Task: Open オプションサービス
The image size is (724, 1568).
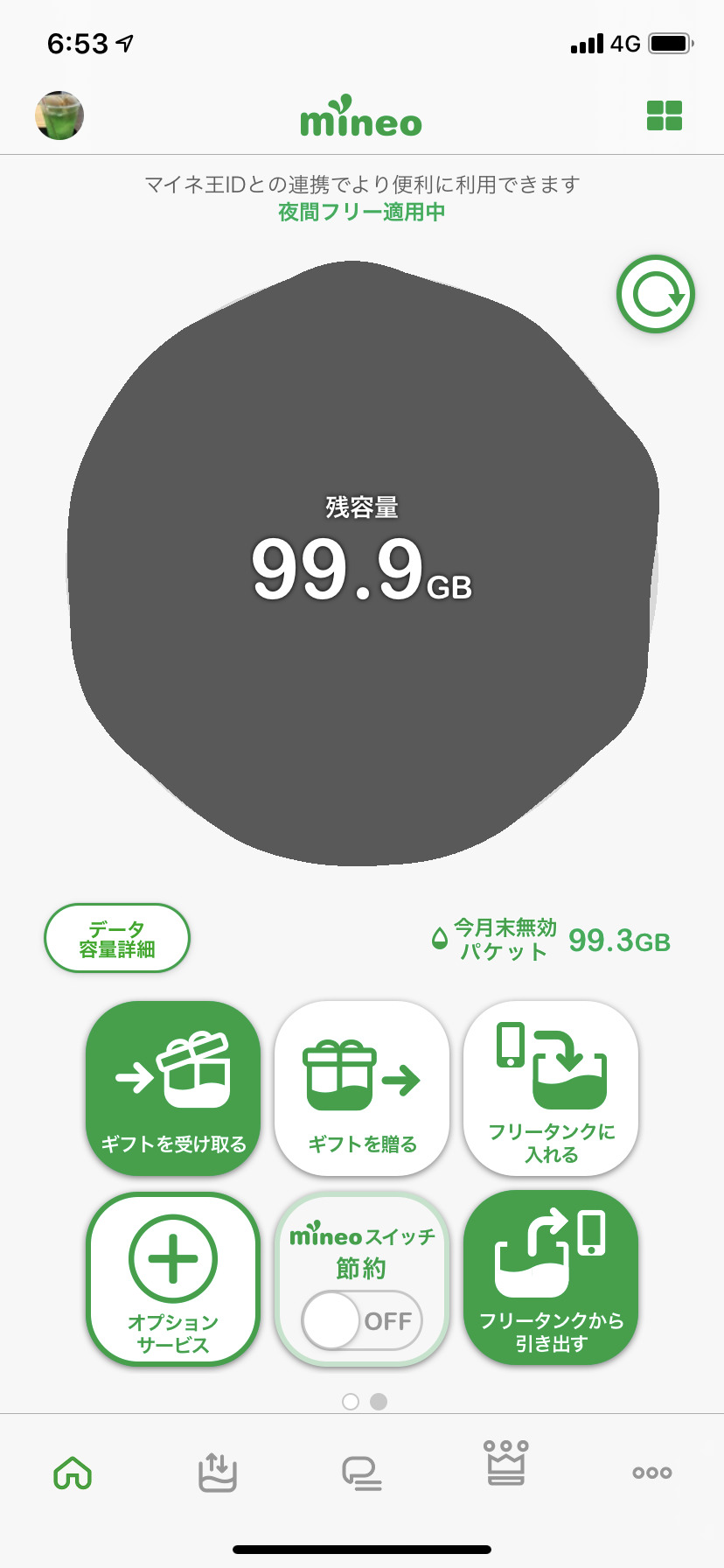Action: [173, 1278]
